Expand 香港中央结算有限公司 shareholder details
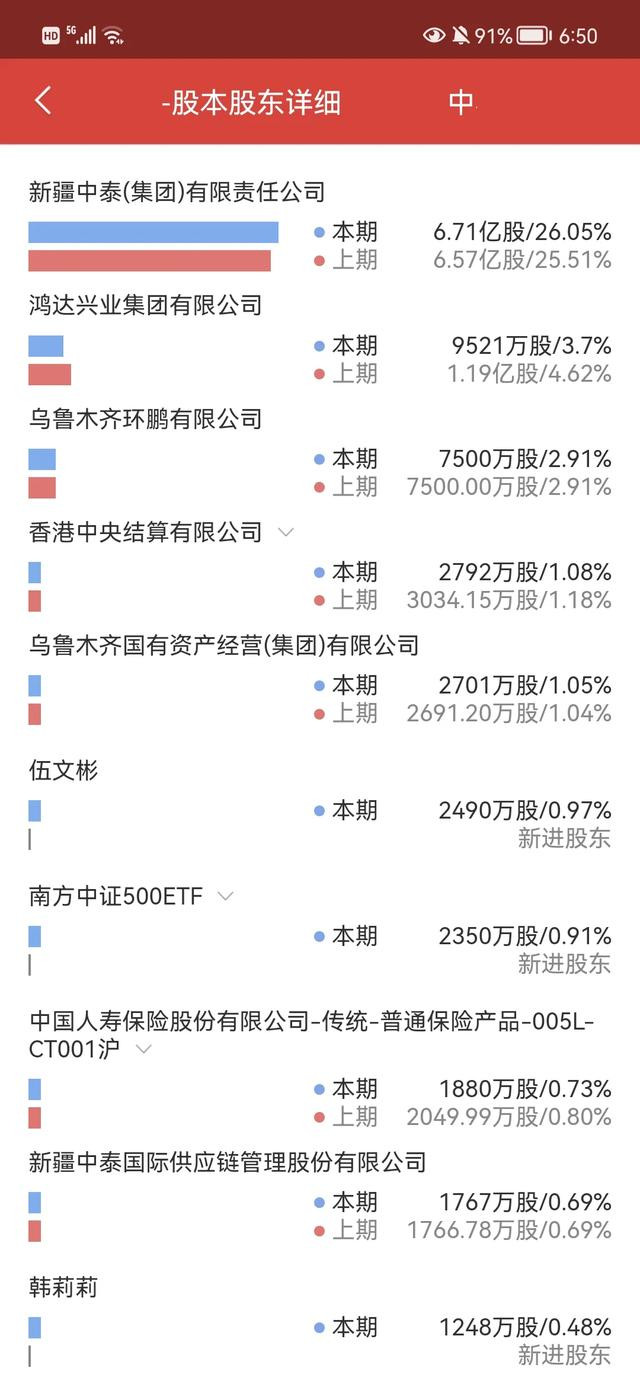Screen dimensions: 640x1387 (286, 532)
